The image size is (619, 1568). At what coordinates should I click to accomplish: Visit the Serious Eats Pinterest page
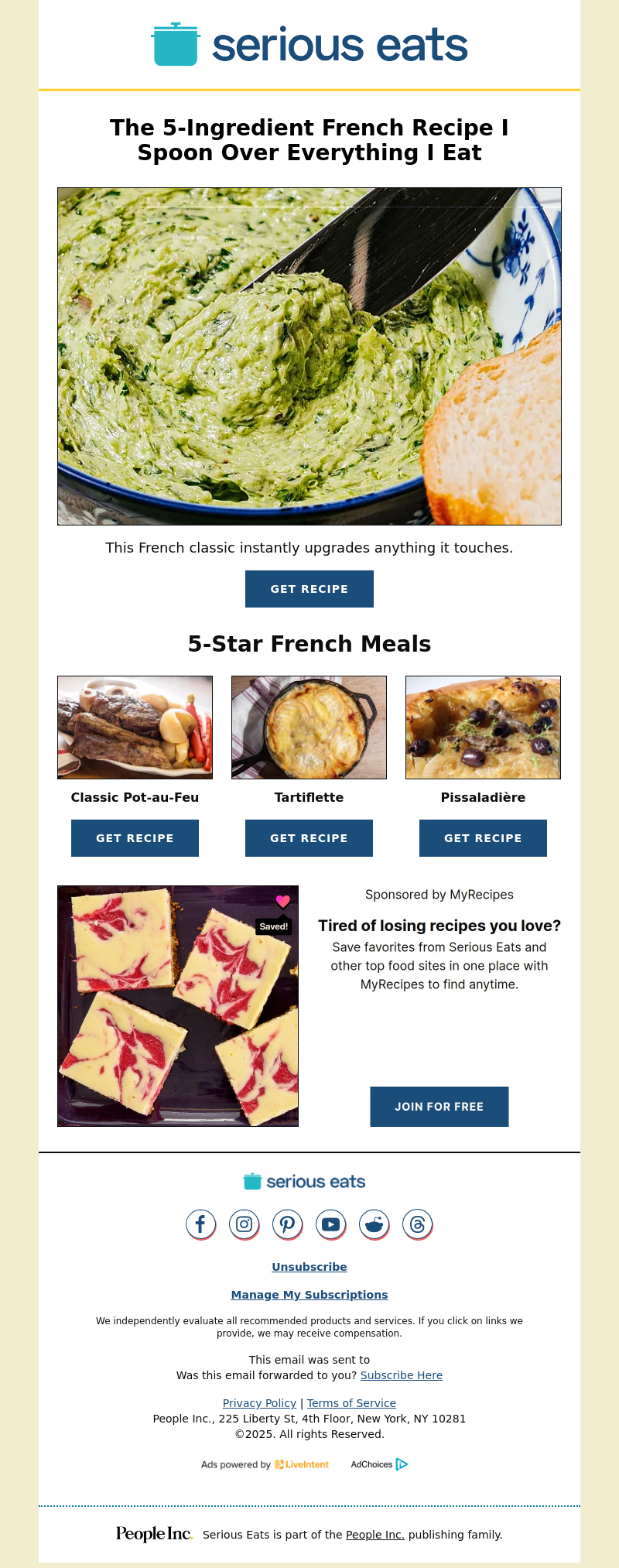click(x=287, y=1224)
